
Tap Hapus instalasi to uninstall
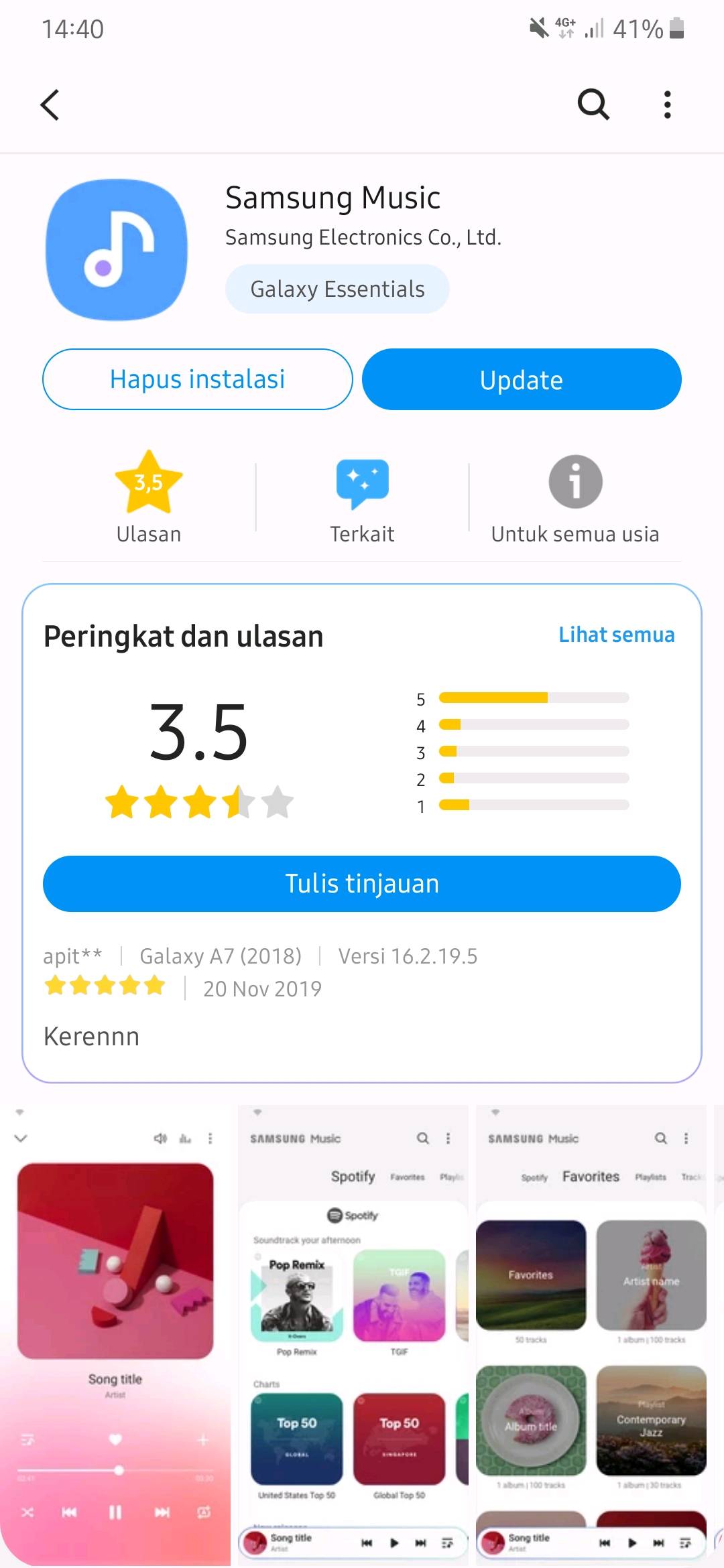pyautogui.click(x=198, y=379)
